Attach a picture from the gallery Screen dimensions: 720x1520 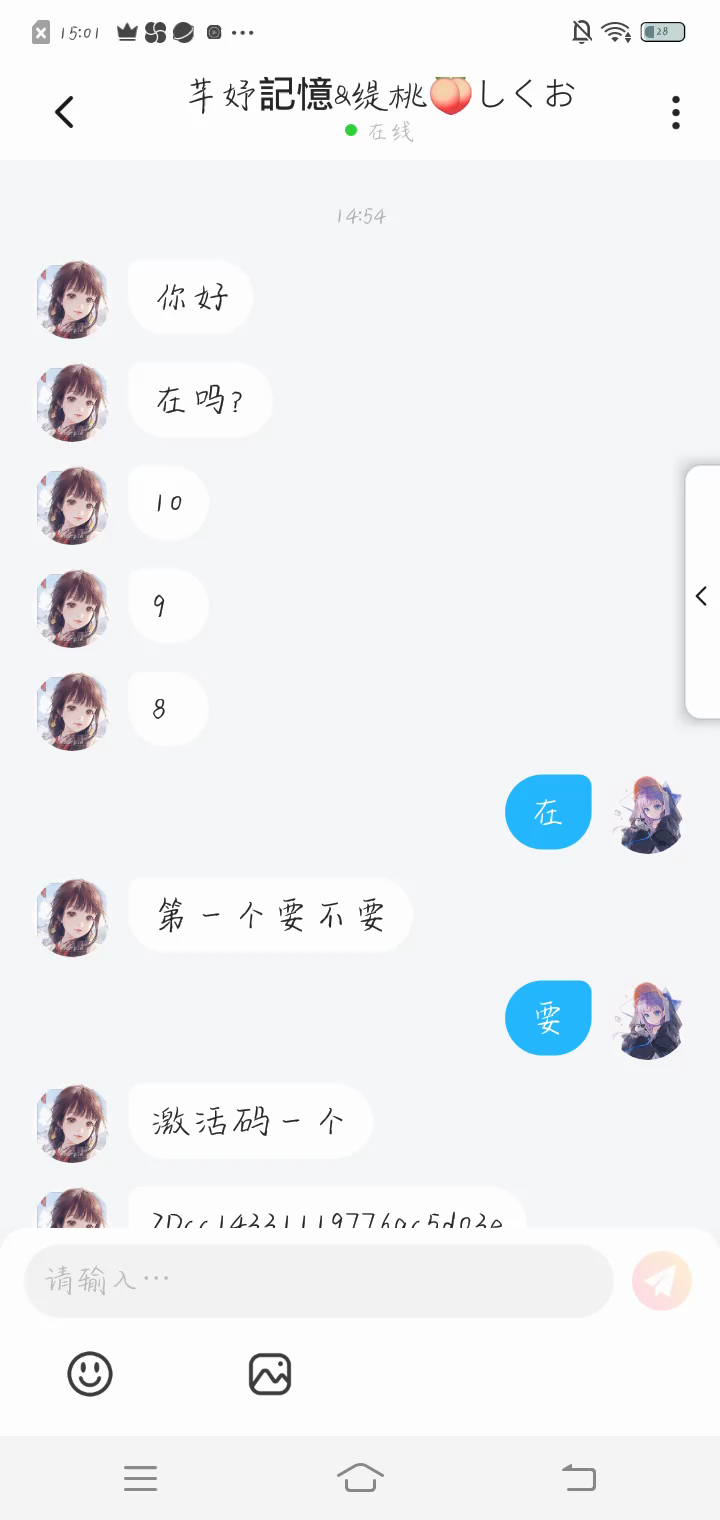pos(270,1374)
